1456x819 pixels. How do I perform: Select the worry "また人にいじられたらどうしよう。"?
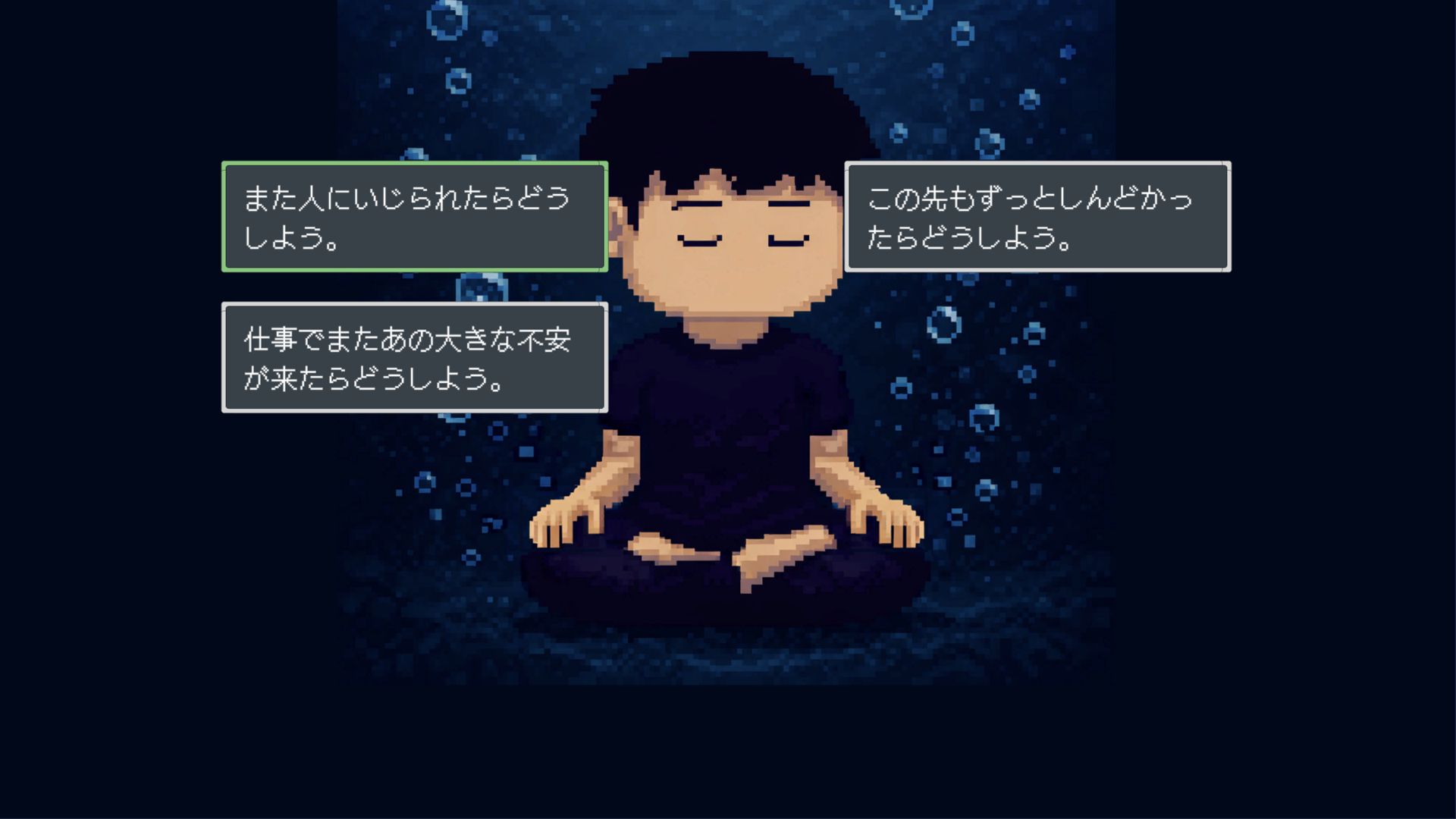(415, 217)
